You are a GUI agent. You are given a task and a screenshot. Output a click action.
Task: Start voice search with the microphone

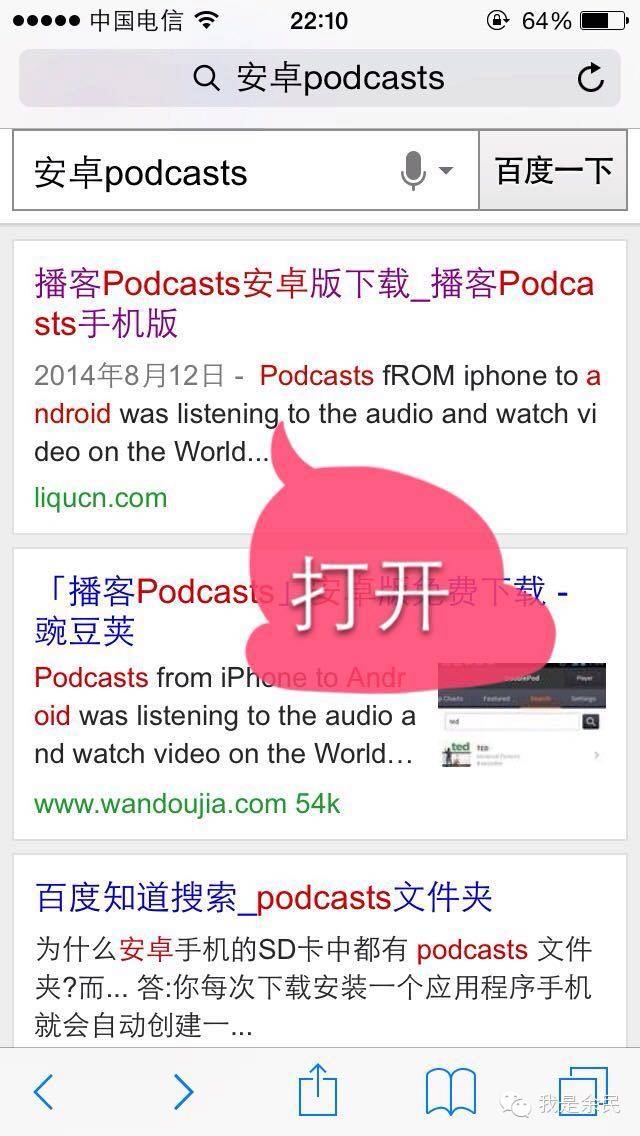414,172
